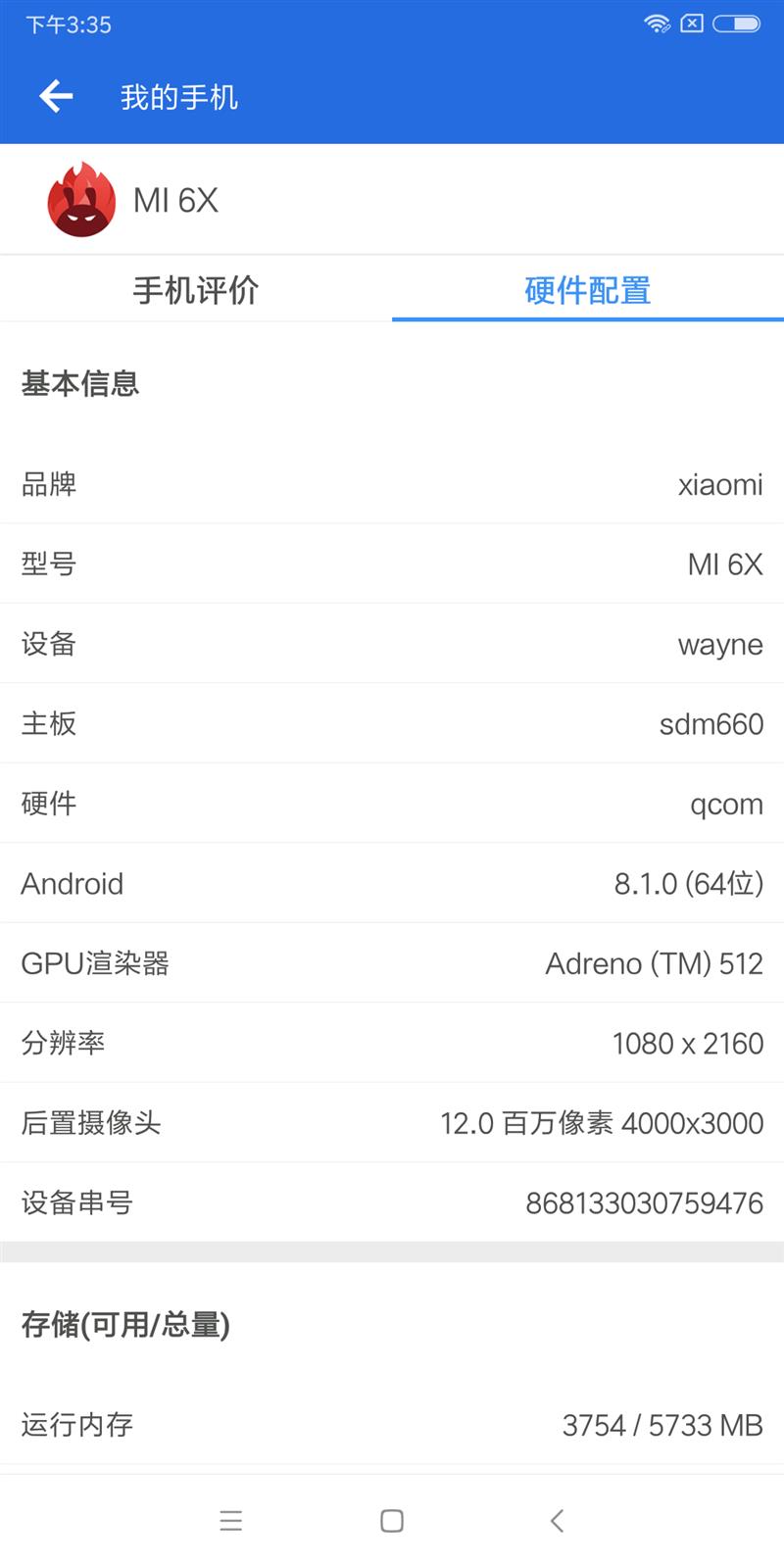
Task: Tap the 我的手机 title text
Action: pyautogui.click(x=177, y=96)
